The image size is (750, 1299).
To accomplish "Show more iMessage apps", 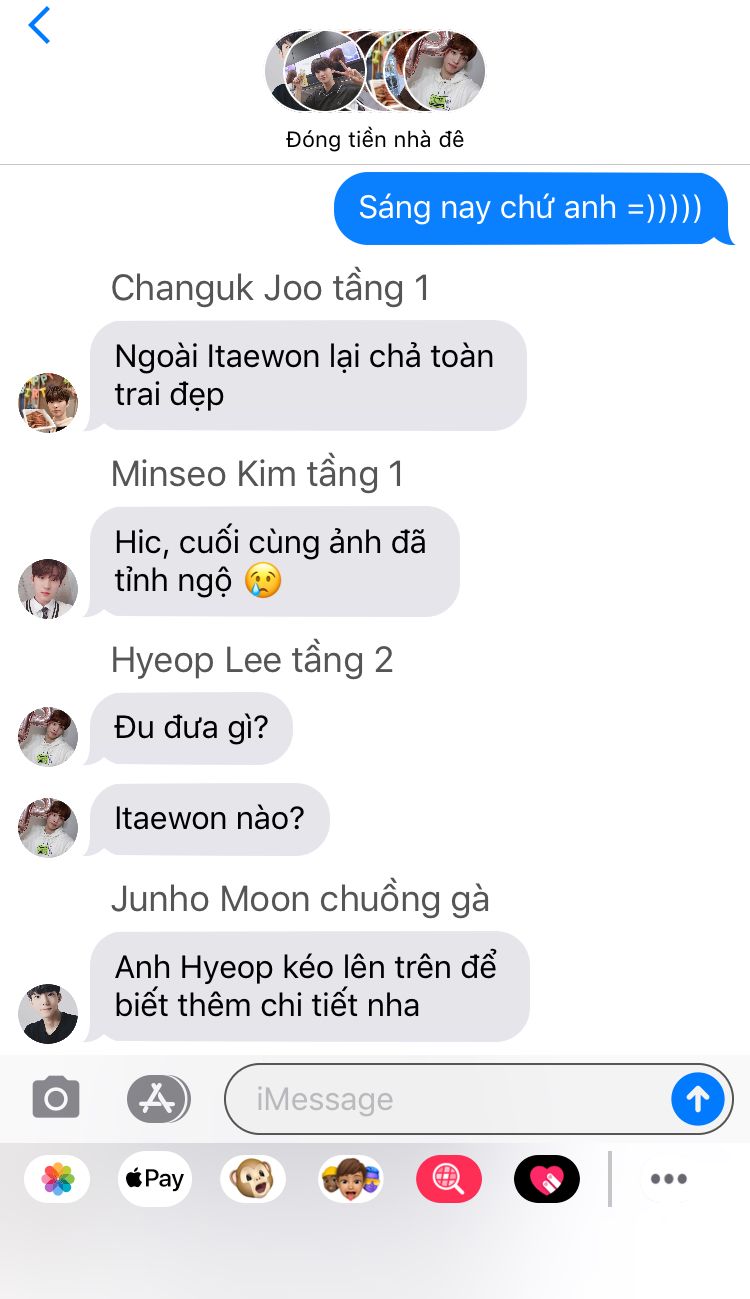I will click(669, 1180).
